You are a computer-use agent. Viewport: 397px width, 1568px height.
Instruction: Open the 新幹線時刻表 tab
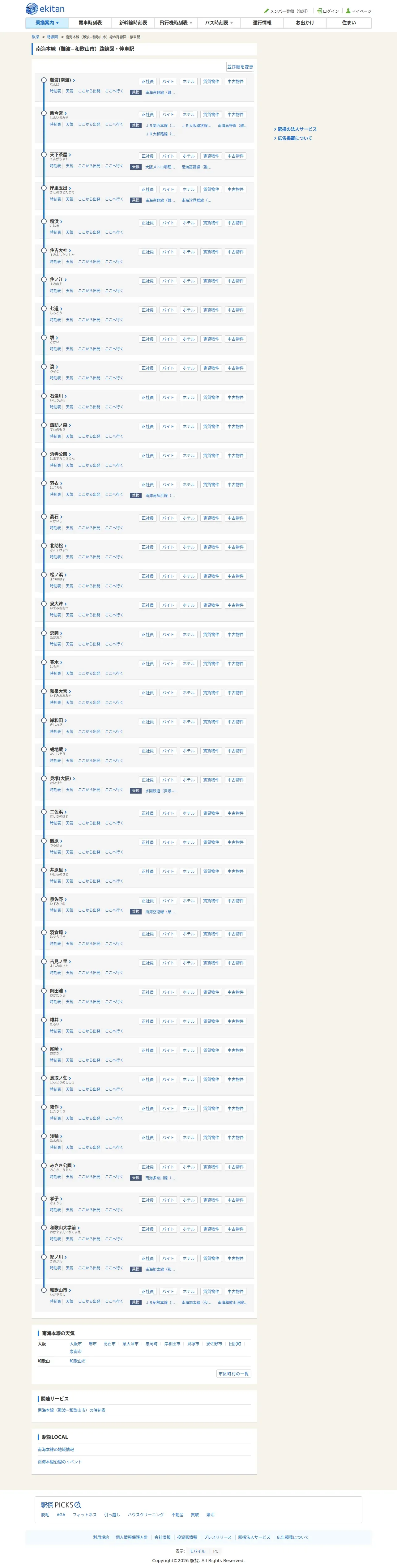click(x=133, y=23)
